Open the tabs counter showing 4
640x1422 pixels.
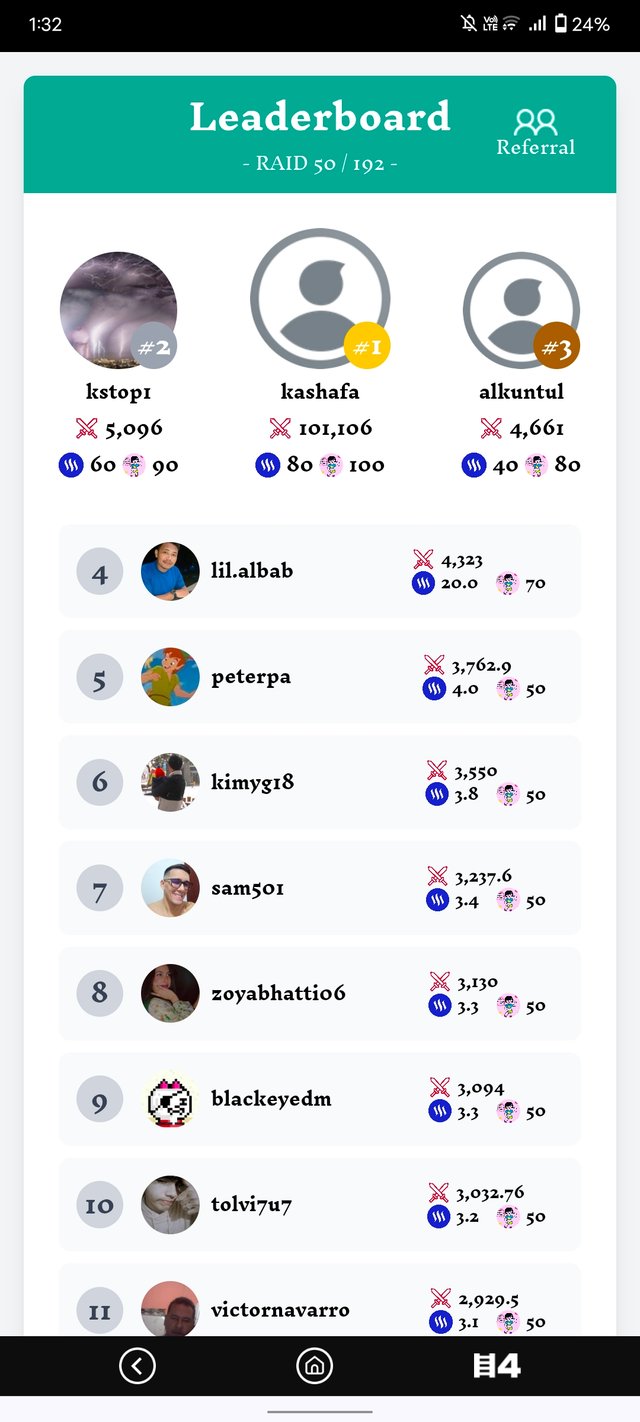click(497, 1365)
